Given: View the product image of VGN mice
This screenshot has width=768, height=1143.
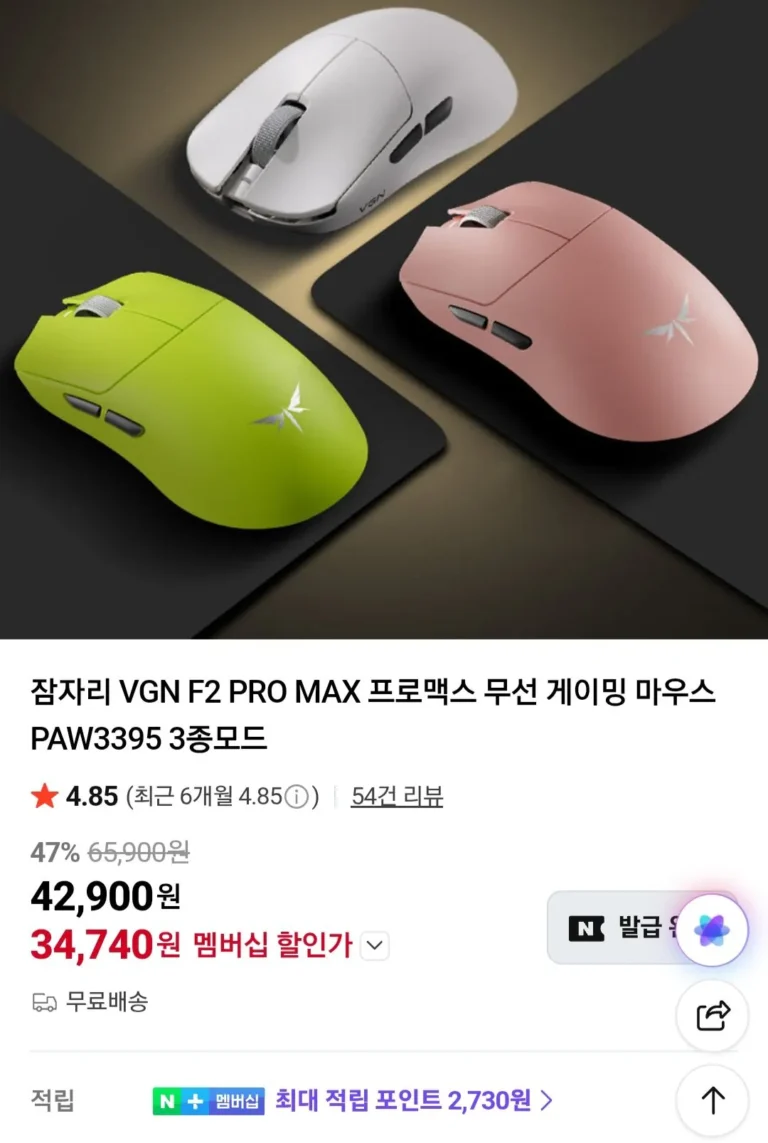Looking at the screenshot, I should point(384,320).
